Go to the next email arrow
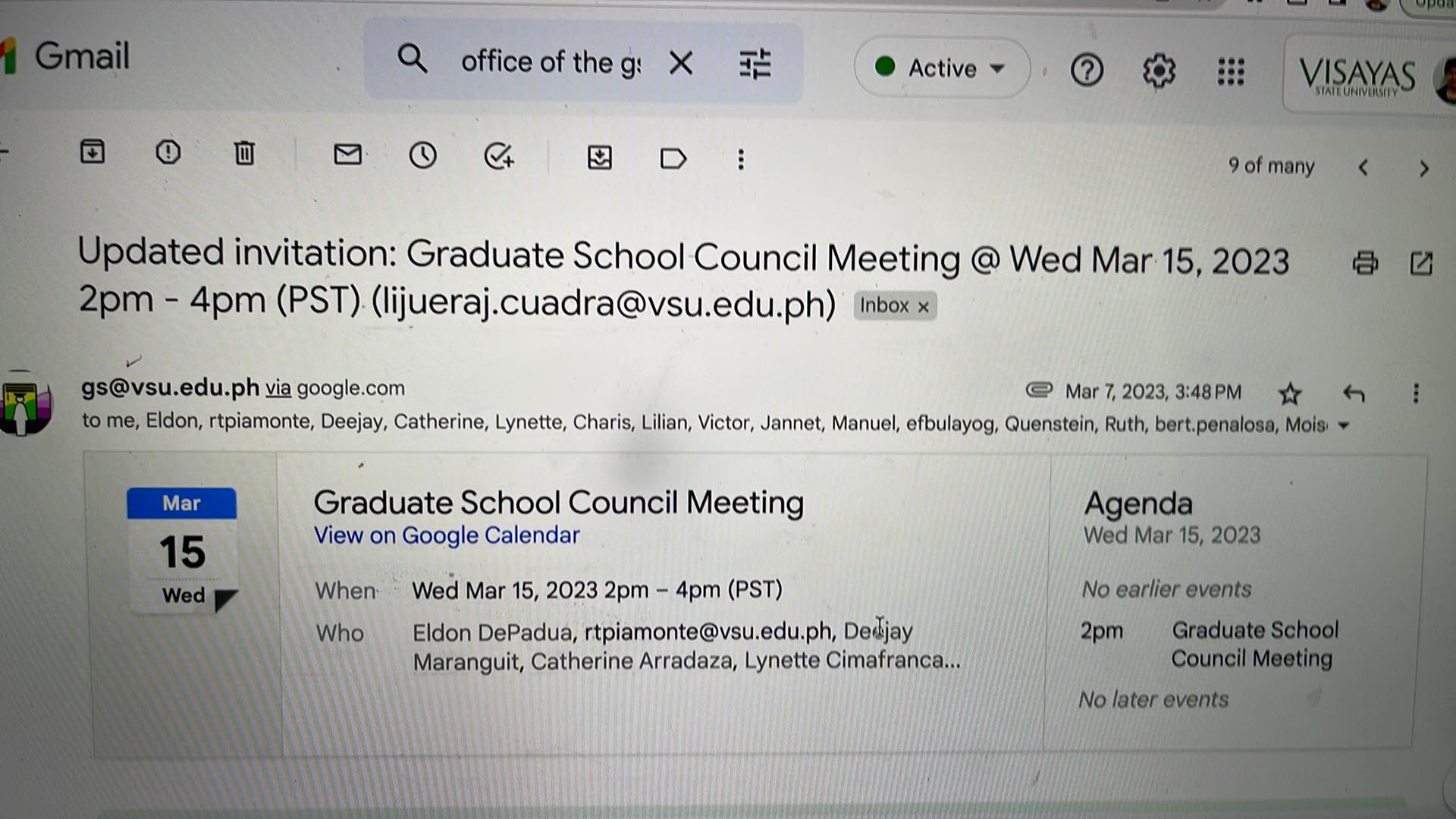Viewport: 1456px width, 819px height. coord(1423,168)
